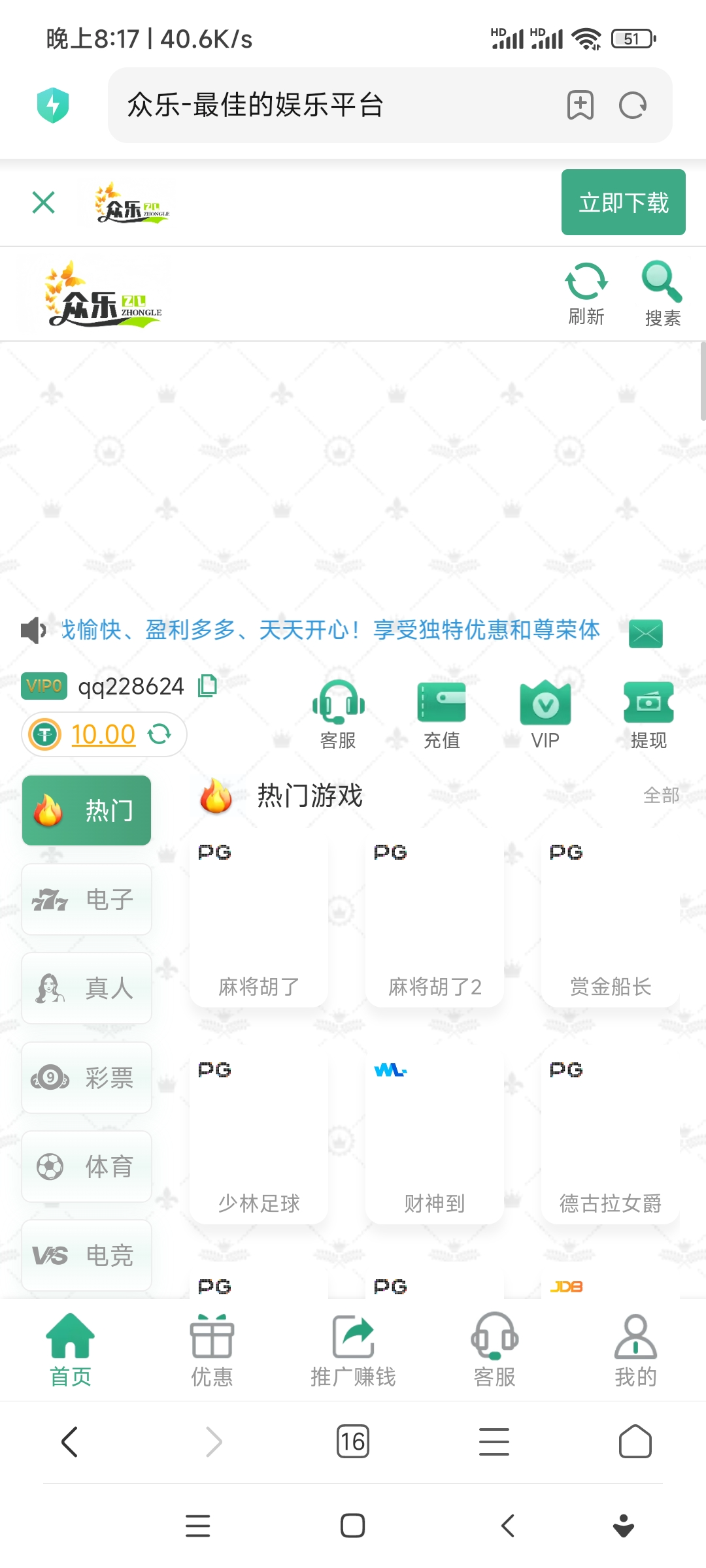View 全部 hot games
The width and height of the screenshot is (706, 1568).
[661, 795]
